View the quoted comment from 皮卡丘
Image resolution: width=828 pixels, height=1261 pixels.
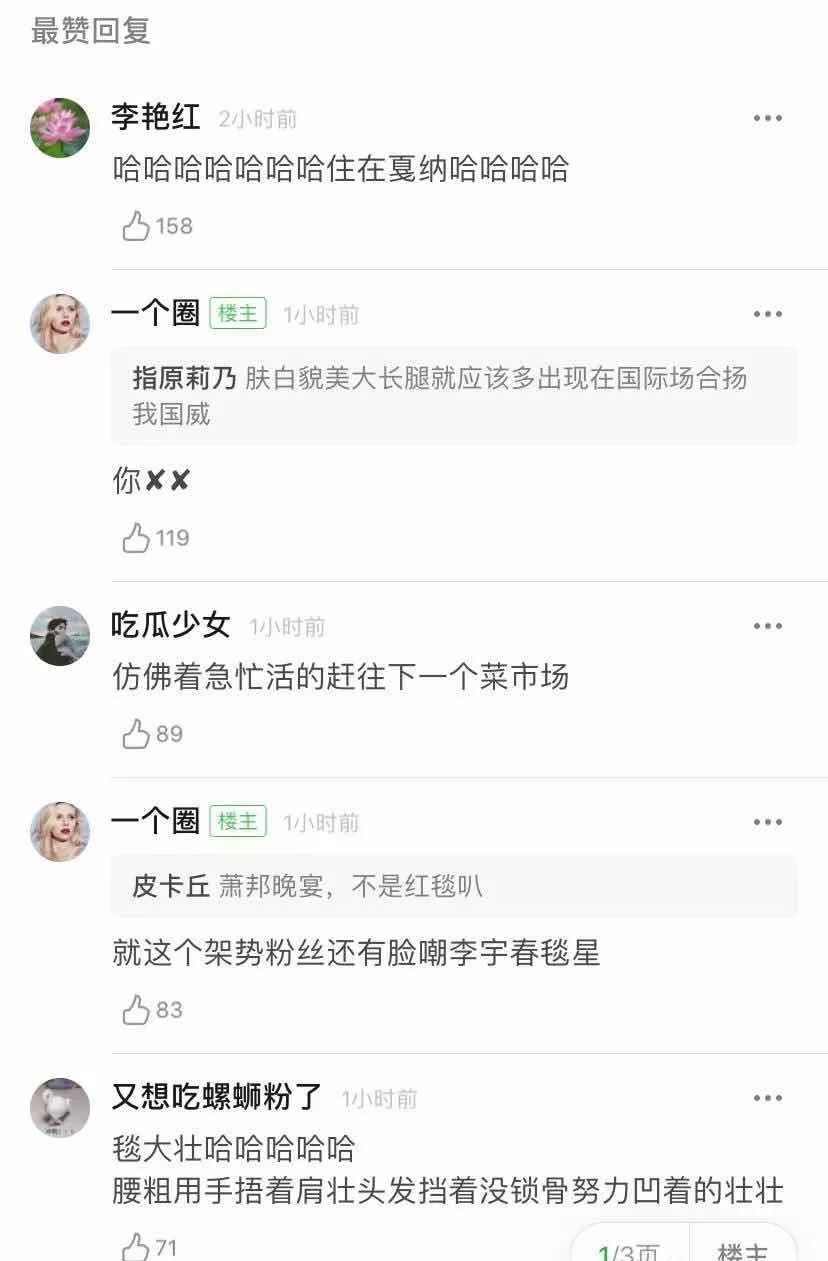(454, 886)
